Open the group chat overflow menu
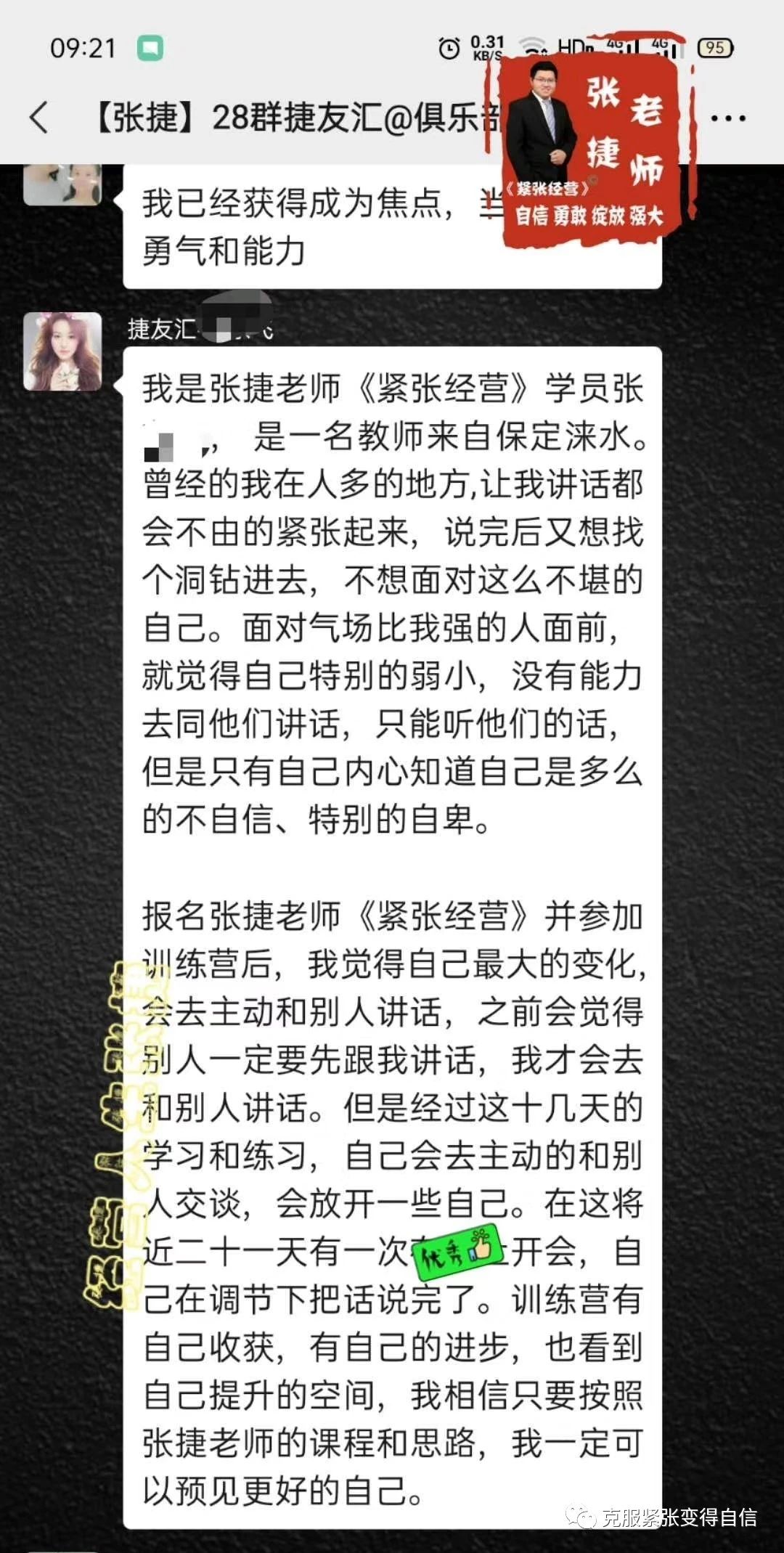The image size is (784, 1553). point(727,118)
